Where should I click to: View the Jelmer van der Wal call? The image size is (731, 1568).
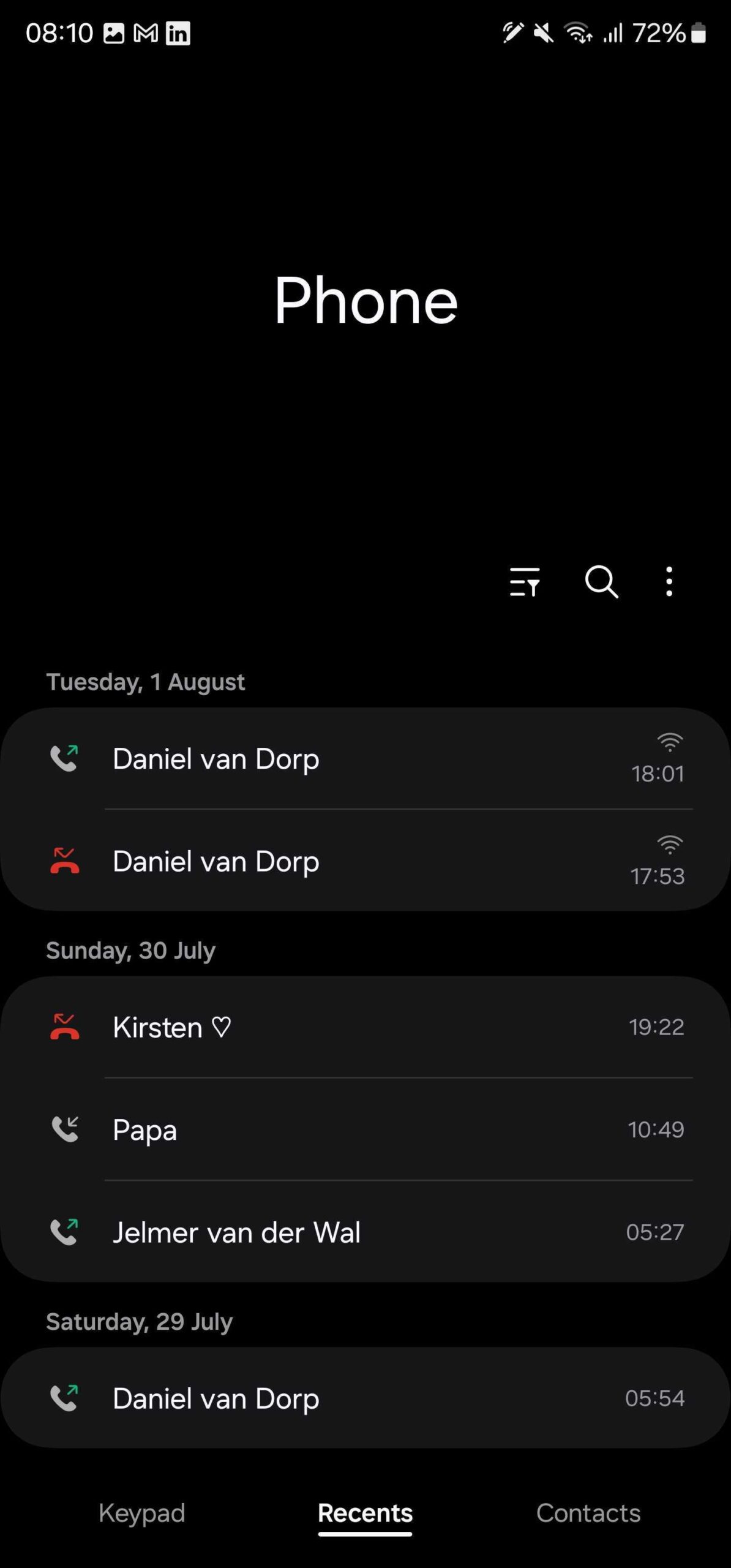[365, 1232]
